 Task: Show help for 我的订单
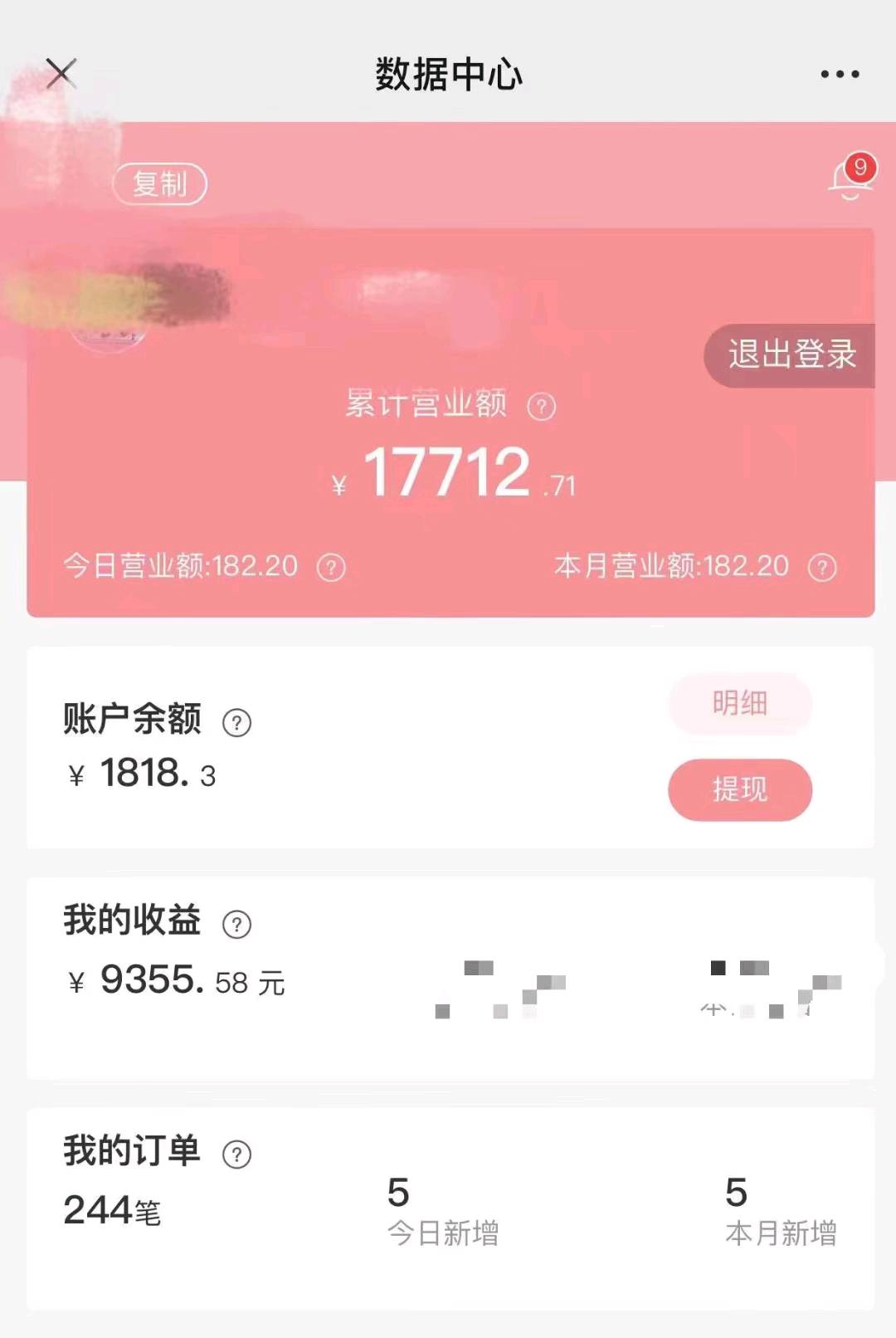tap(236, 1154)
